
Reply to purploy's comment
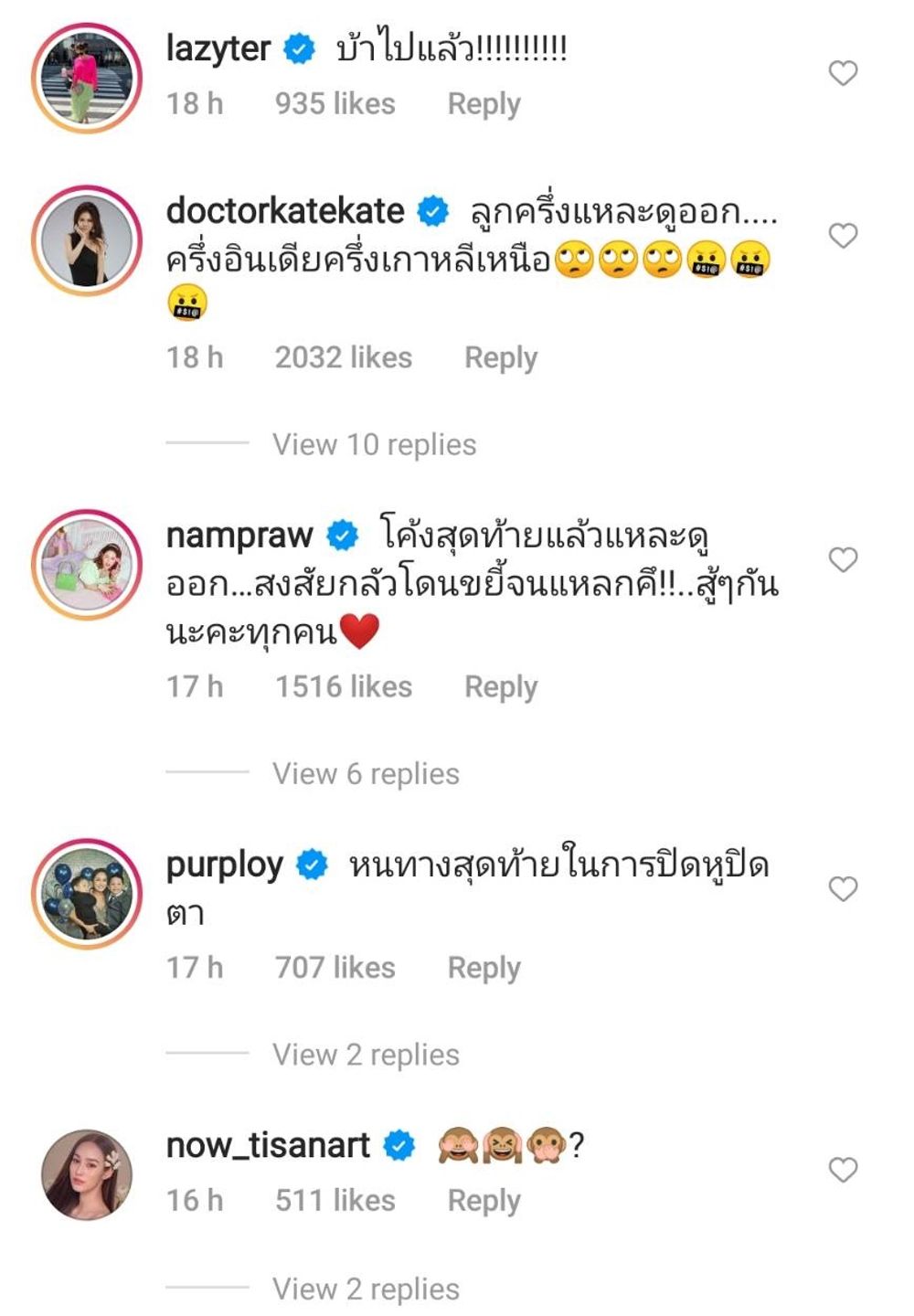(484, 968)
